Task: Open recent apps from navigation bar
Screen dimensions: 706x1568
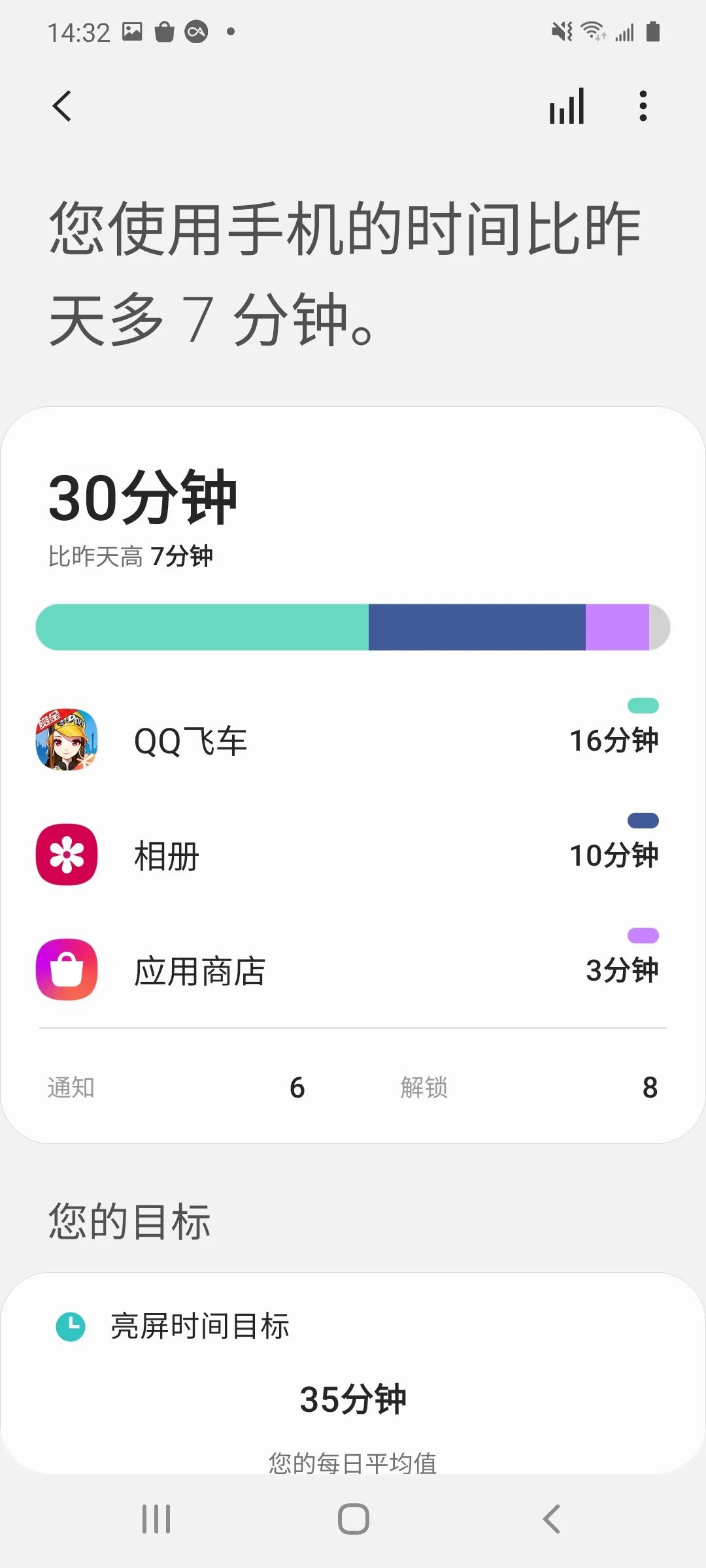Action: [156, 1519]
